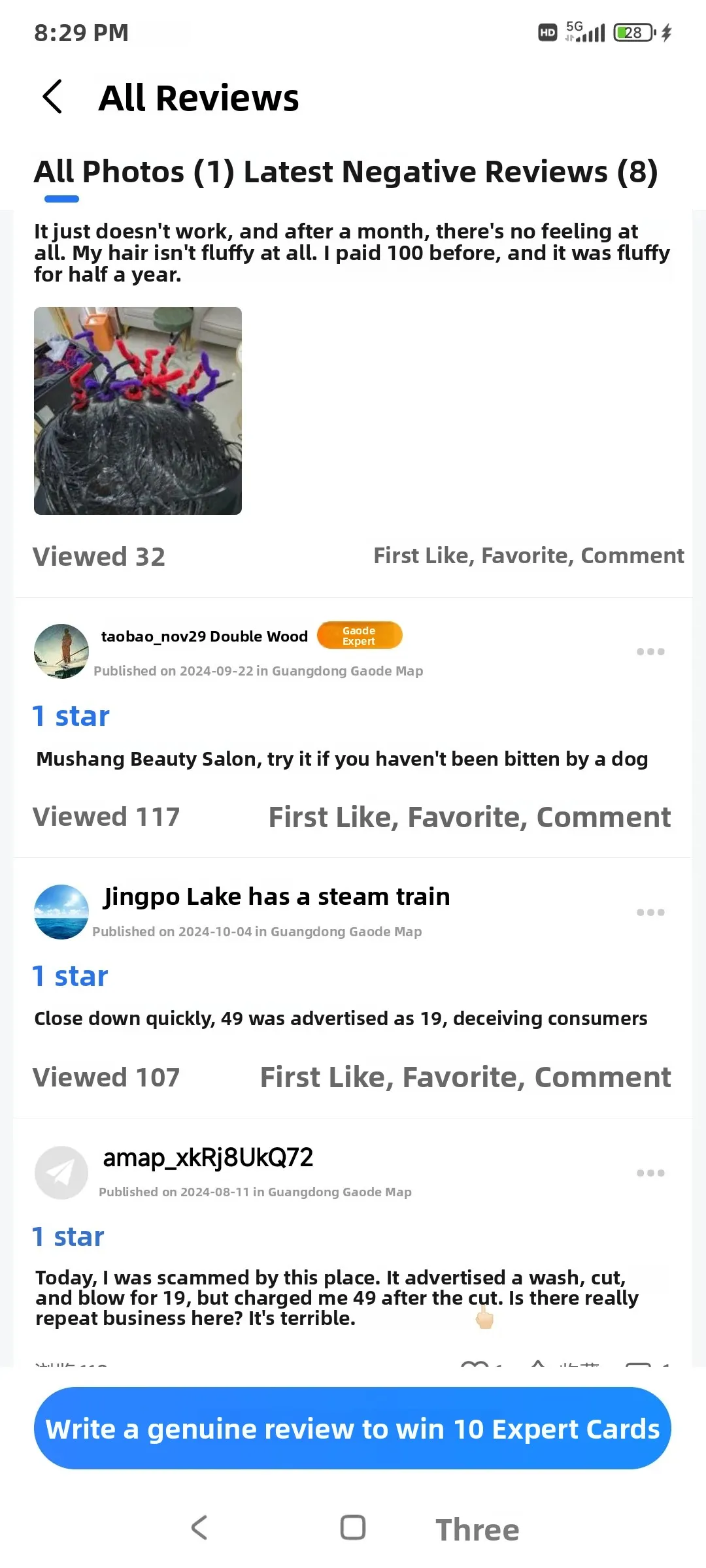Open the overflow menu on the amap_xkRj8UkQ72 review
Screen dimensions: 706x1568
coord(650,1173)
